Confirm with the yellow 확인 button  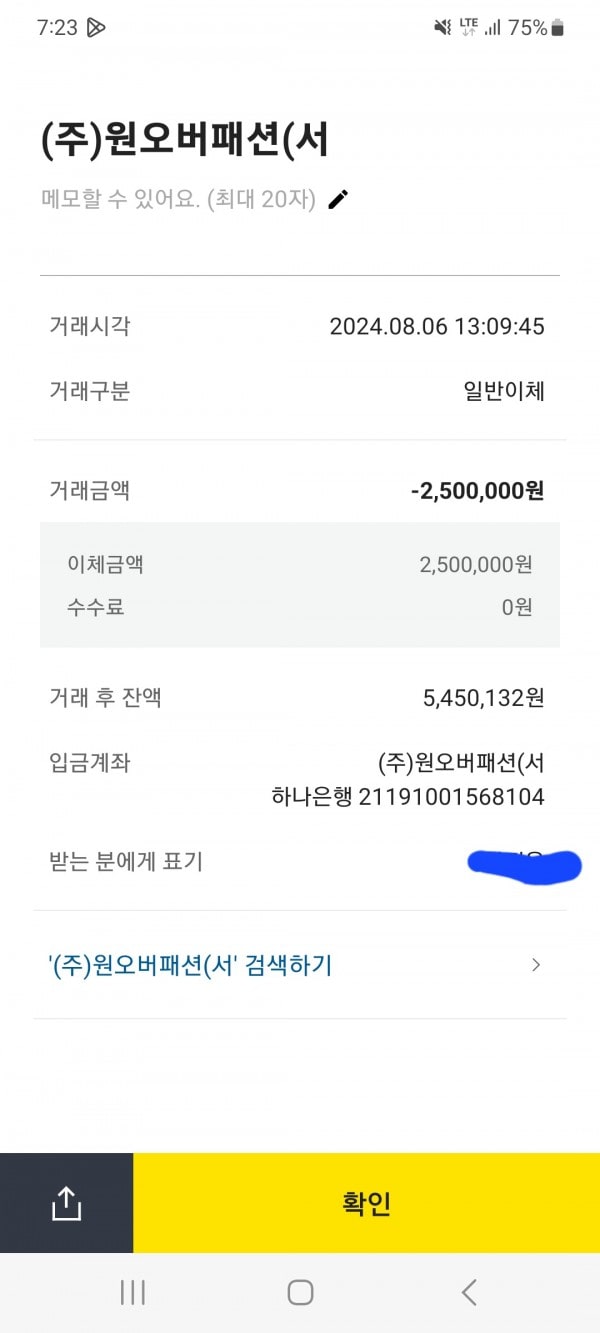point(367,1203)
